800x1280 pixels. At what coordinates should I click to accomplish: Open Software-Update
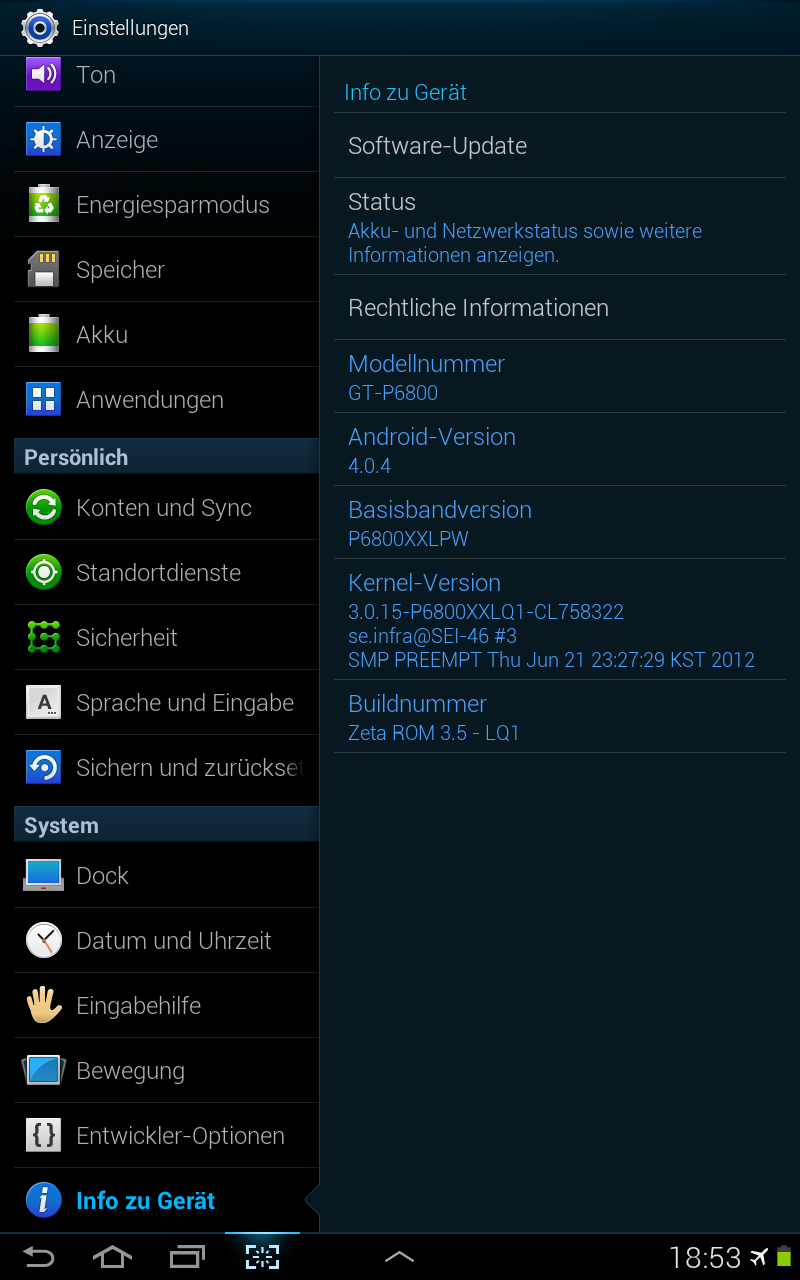click(560, 146)
